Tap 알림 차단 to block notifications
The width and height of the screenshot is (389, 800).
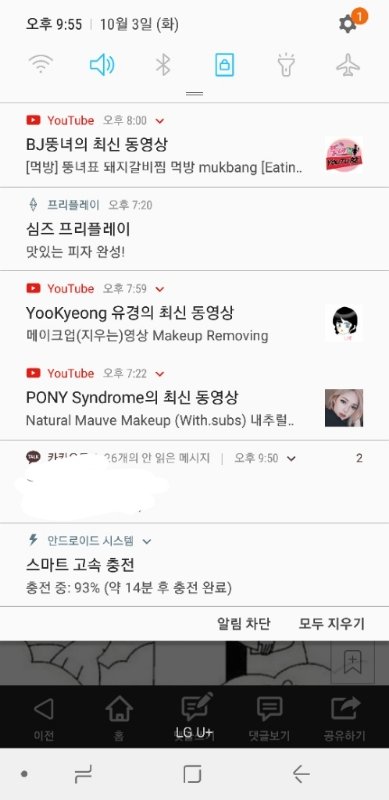coord(244,623)
